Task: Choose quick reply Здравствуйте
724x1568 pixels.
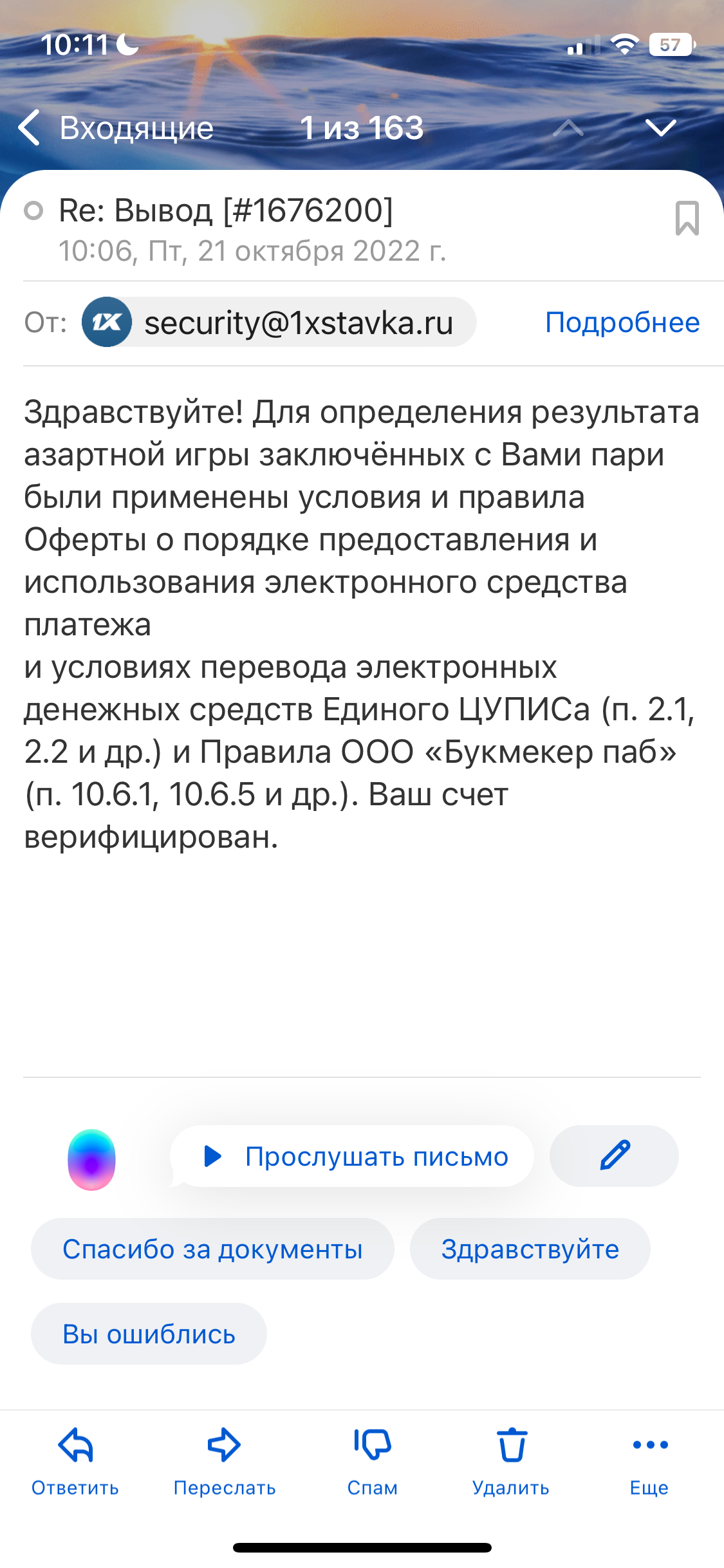Action: tap(530, 1249)
